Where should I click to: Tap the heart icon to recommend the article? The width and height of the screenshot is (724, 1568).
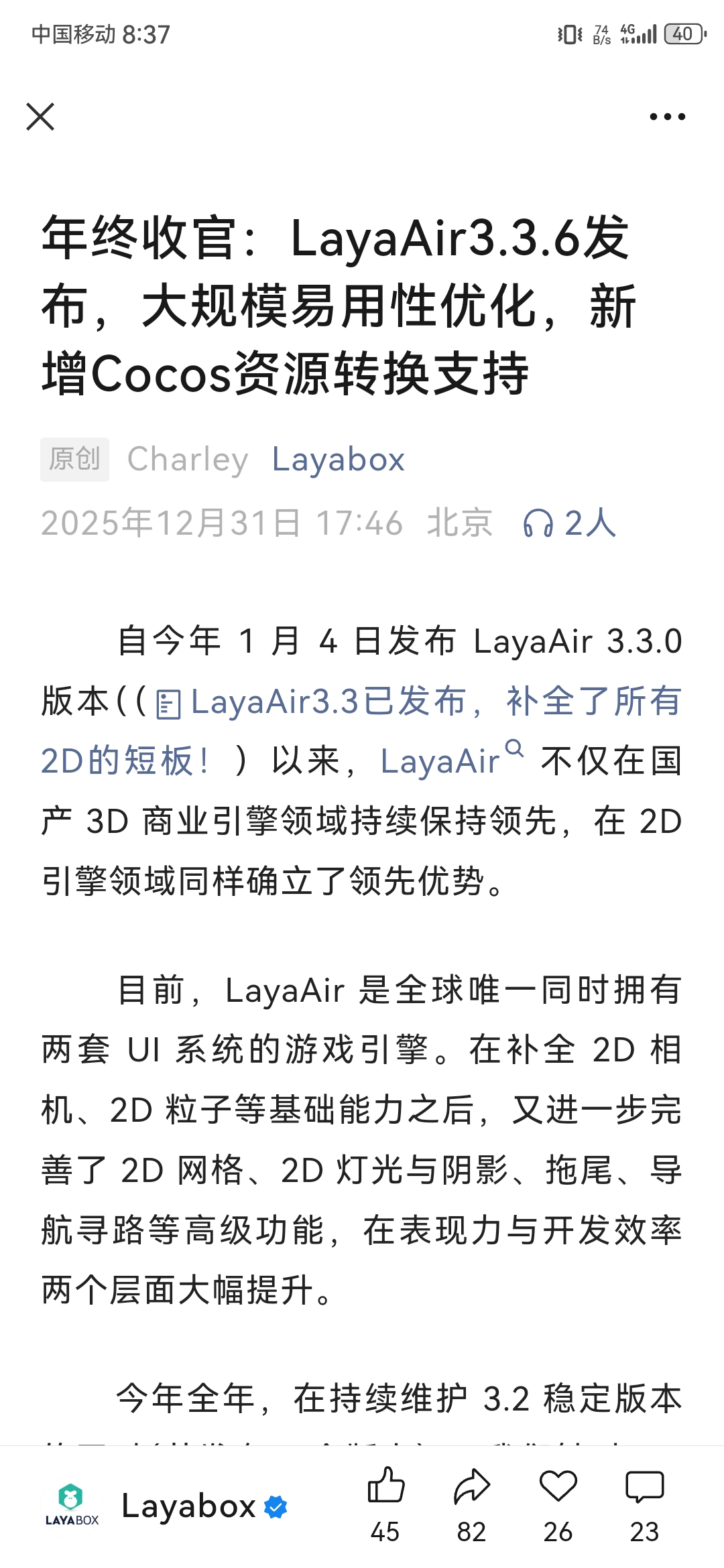point(558,1486)
